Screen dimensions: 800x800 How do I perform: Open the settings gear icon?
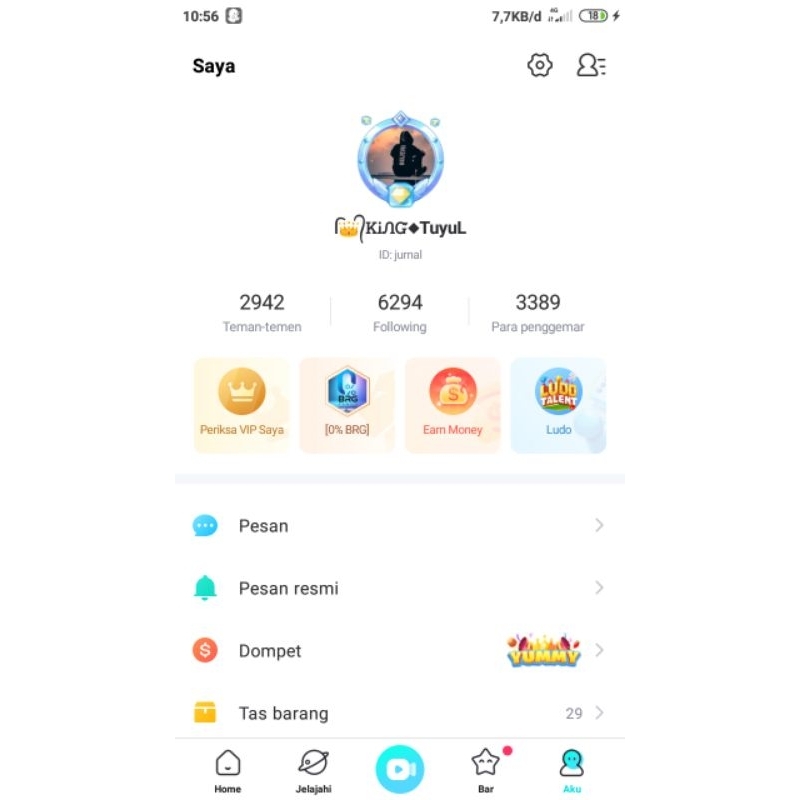point(540,66)
